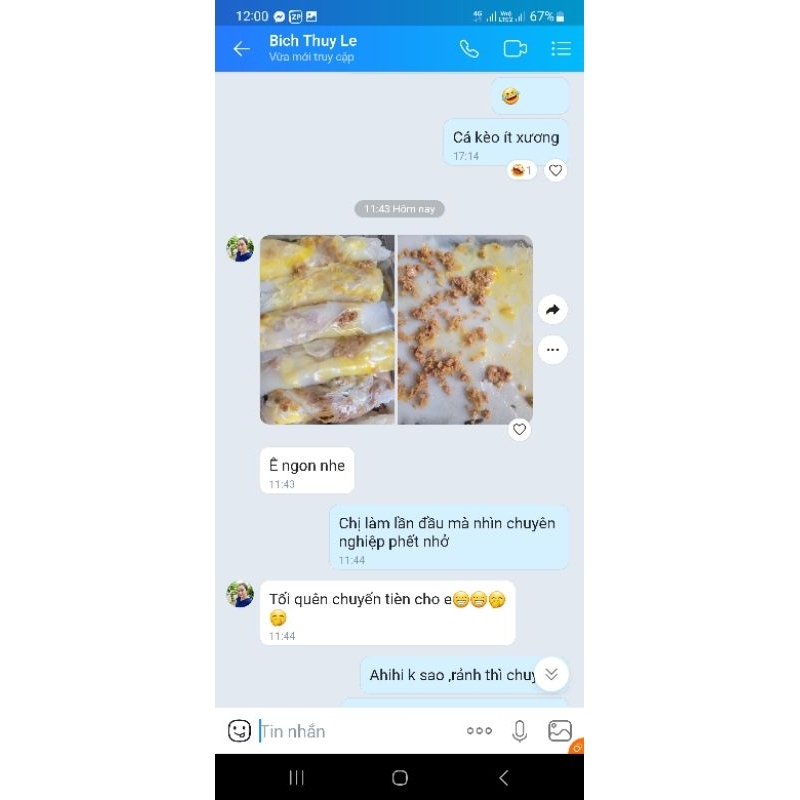Open the left food photo
Viewport: 800px width, 800px height.
click(328, 330)
